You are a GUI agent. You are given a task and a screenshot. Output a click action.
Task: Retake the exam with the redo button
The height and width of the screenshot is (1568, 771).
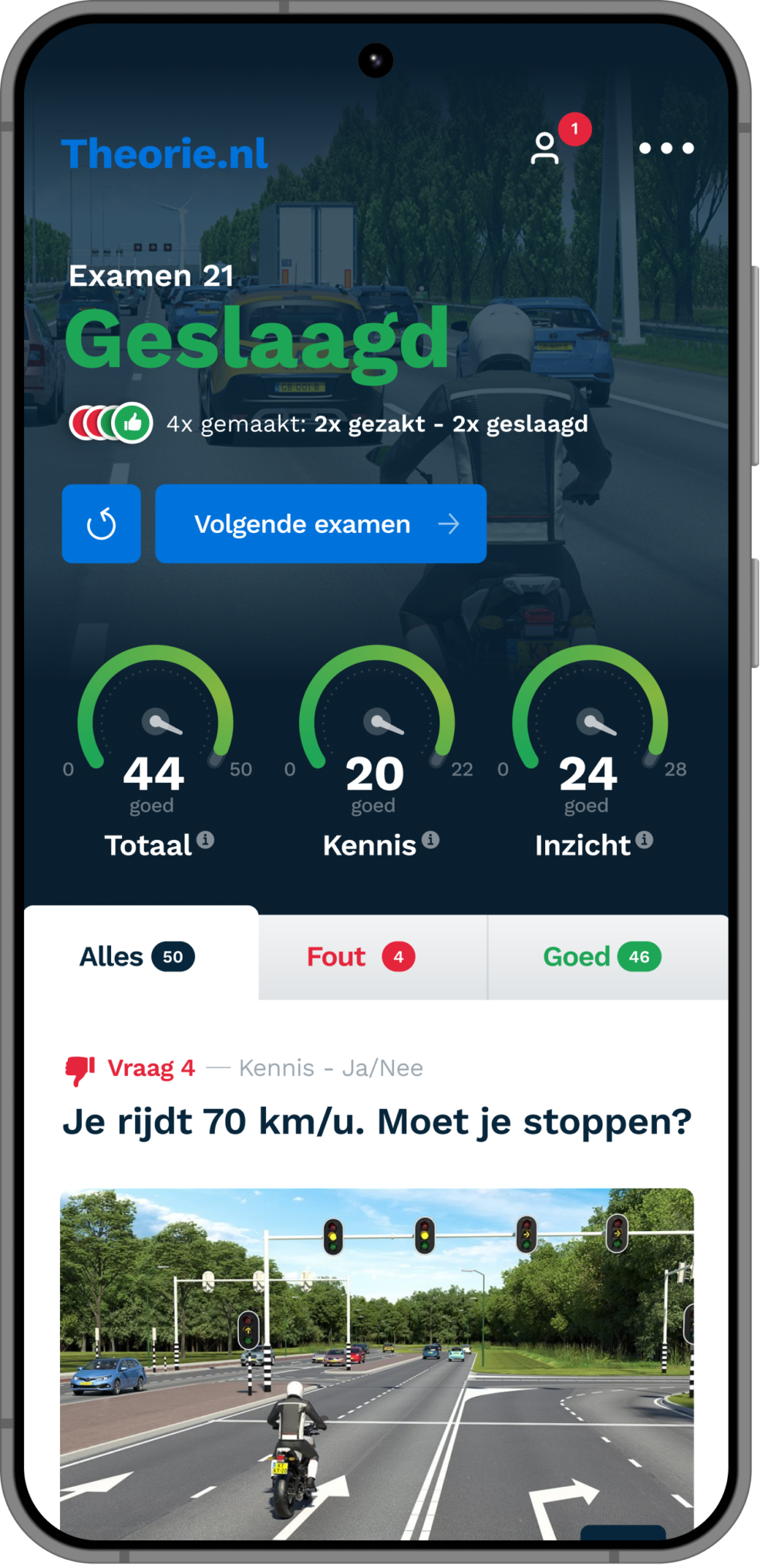click(101, 524)
